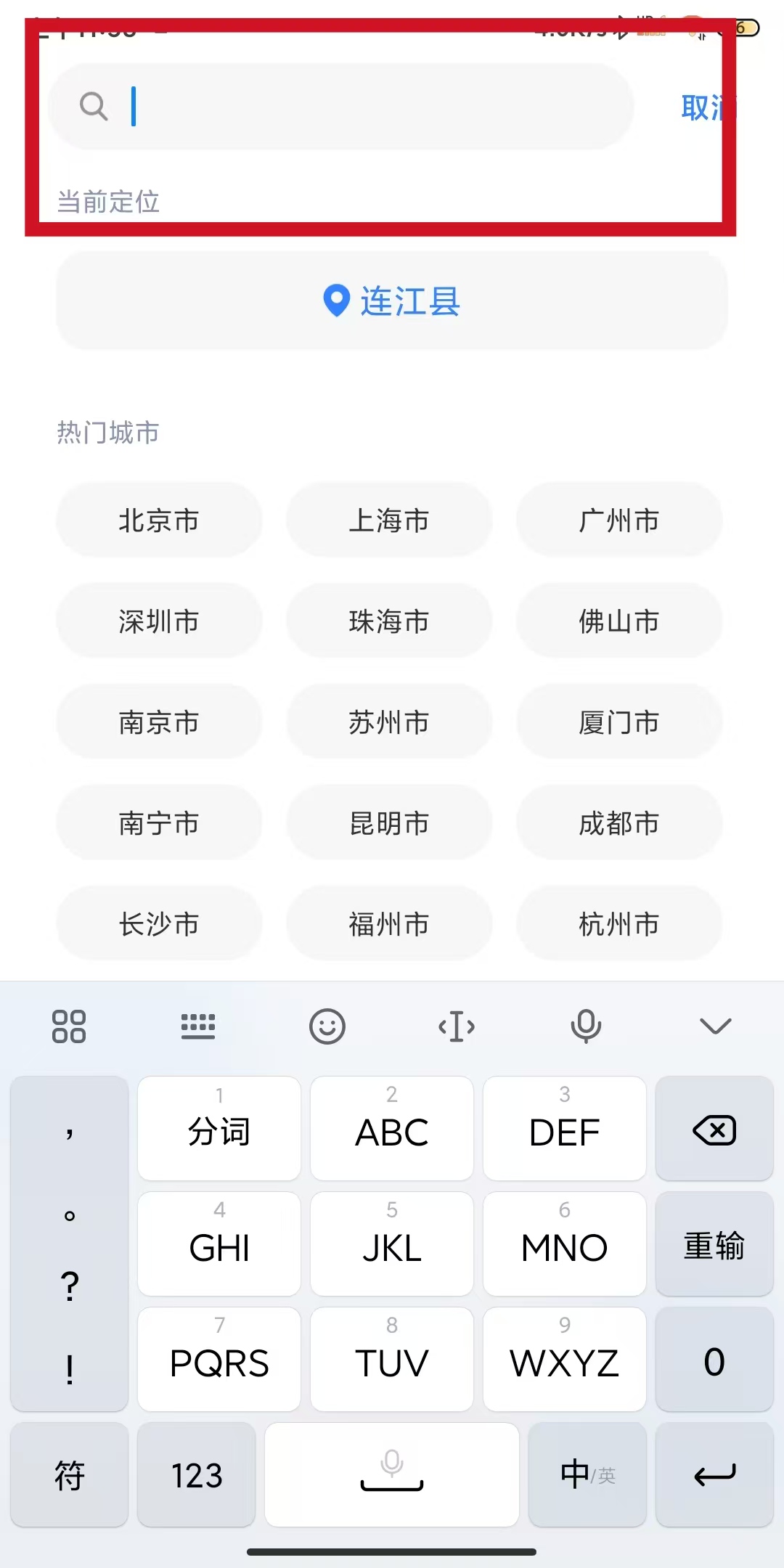Tap the keyboard backspace key
This screenshot has height=1568, width=784.
pyautogui.click(x=714, y=1130)
